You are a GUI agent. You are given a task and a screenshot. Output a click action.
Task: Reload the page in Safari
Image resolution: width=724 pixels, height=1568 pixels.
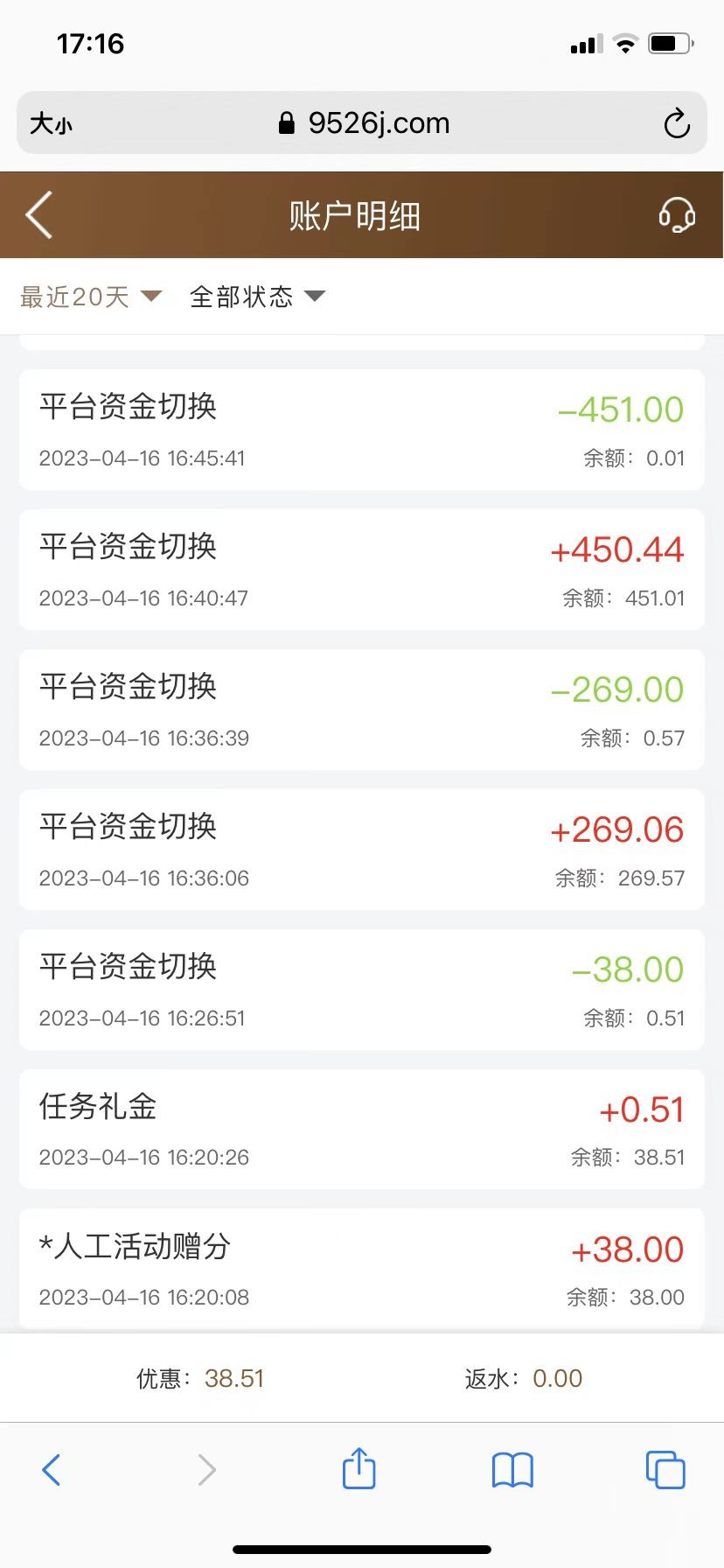tap(676, 123)
